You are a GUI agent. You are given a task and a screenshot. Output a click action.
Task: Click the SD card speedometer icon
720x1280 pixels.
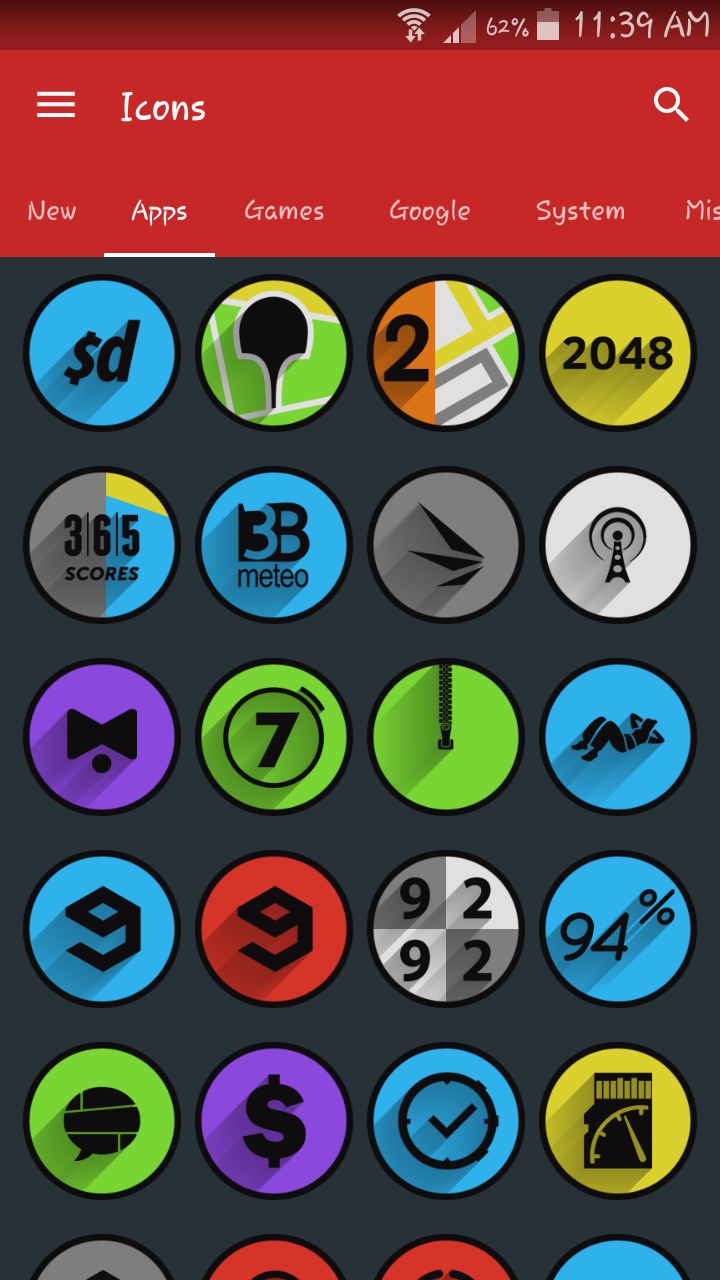618,1121
